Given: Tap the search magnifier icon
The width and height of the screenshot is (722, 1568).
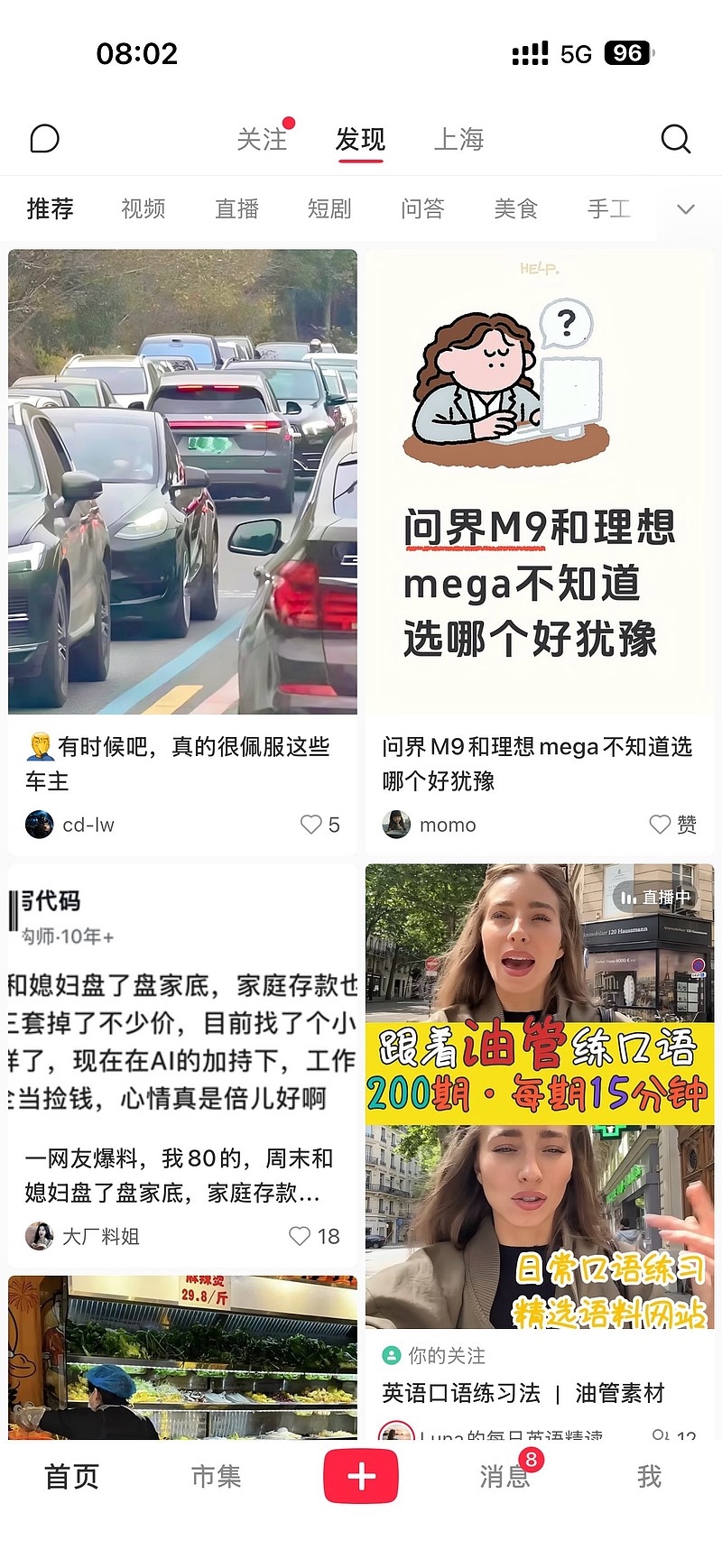Looking at the screenshot, I should click(675, 138).
